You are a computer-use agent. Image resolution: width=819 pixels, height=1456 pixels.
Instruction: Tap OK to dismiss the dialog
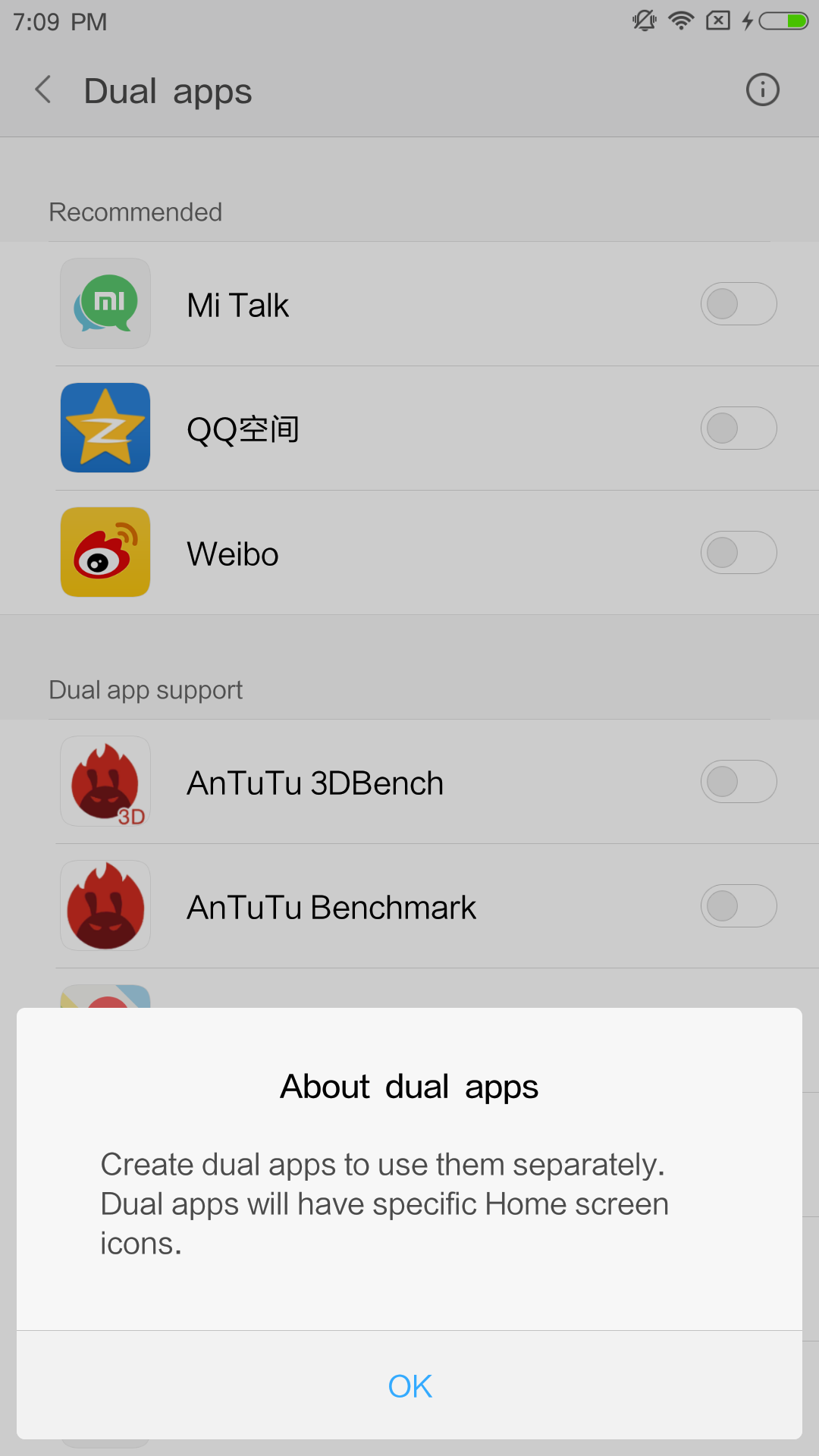pos(409,1385)
